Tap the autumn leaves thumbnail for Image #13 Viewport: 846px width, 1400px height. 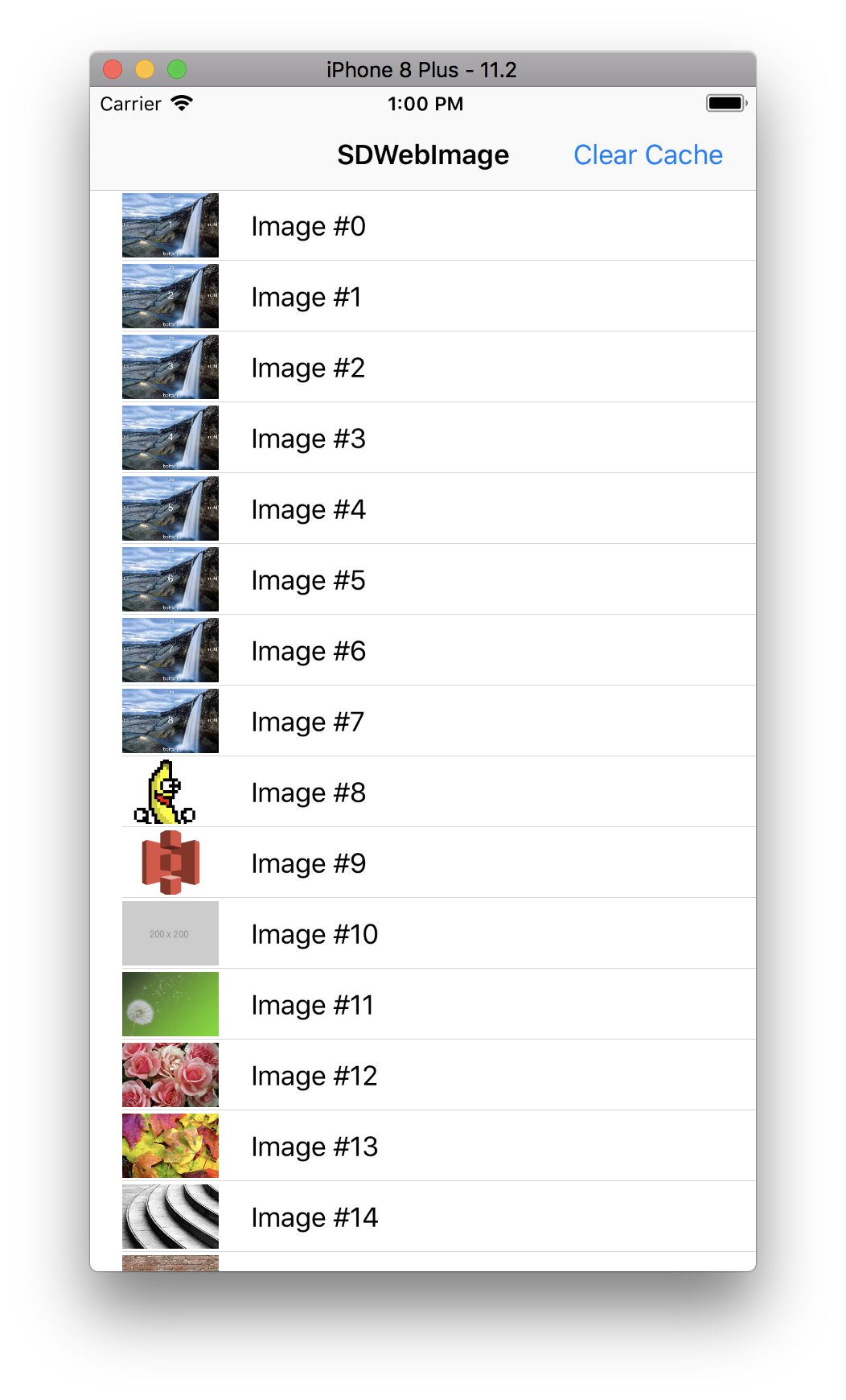pyautogui.click(x=169, y=1146)
